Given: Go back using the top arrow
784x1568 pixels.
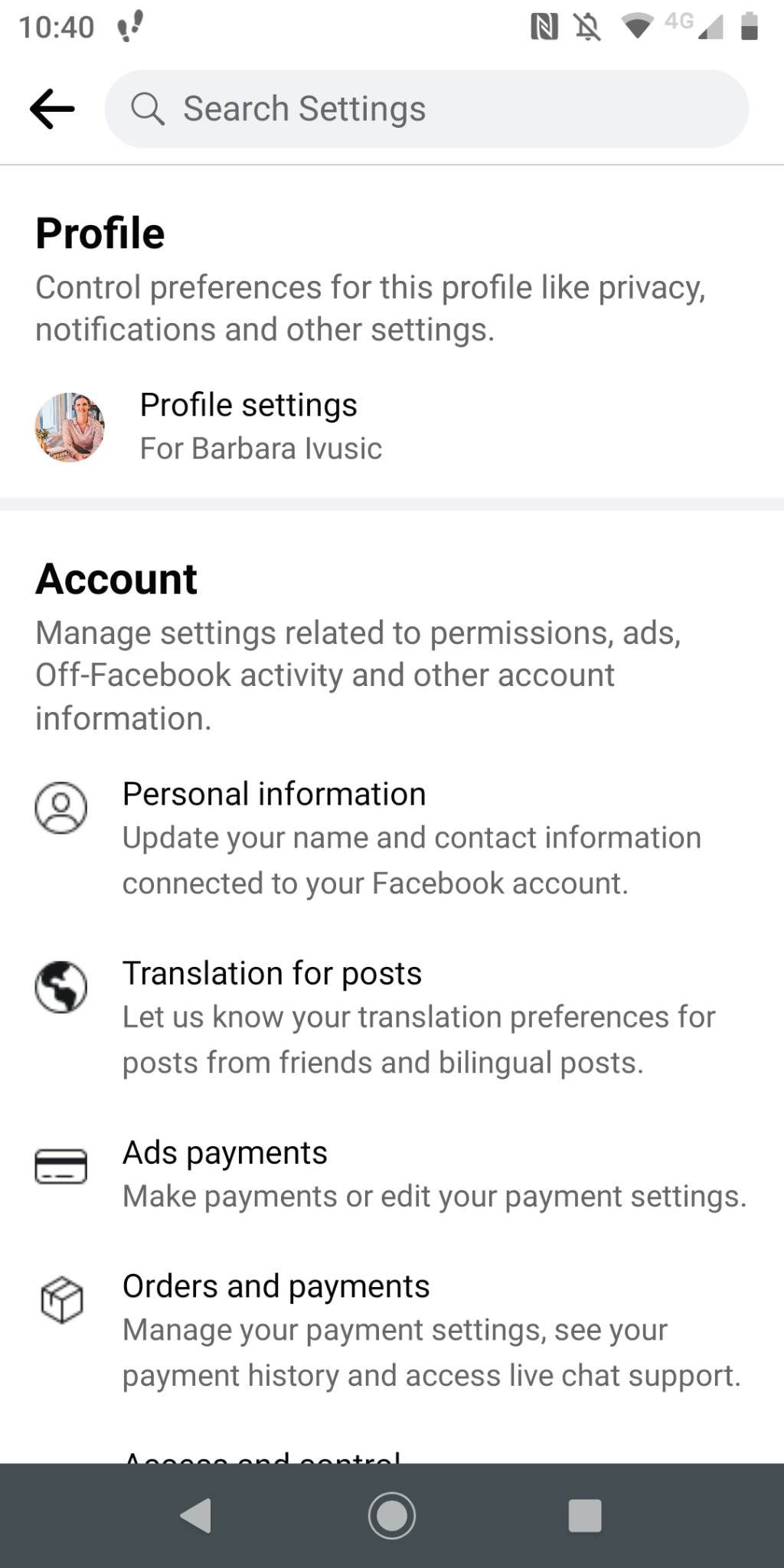Looking at the screenshot, I should click(52, 109).
